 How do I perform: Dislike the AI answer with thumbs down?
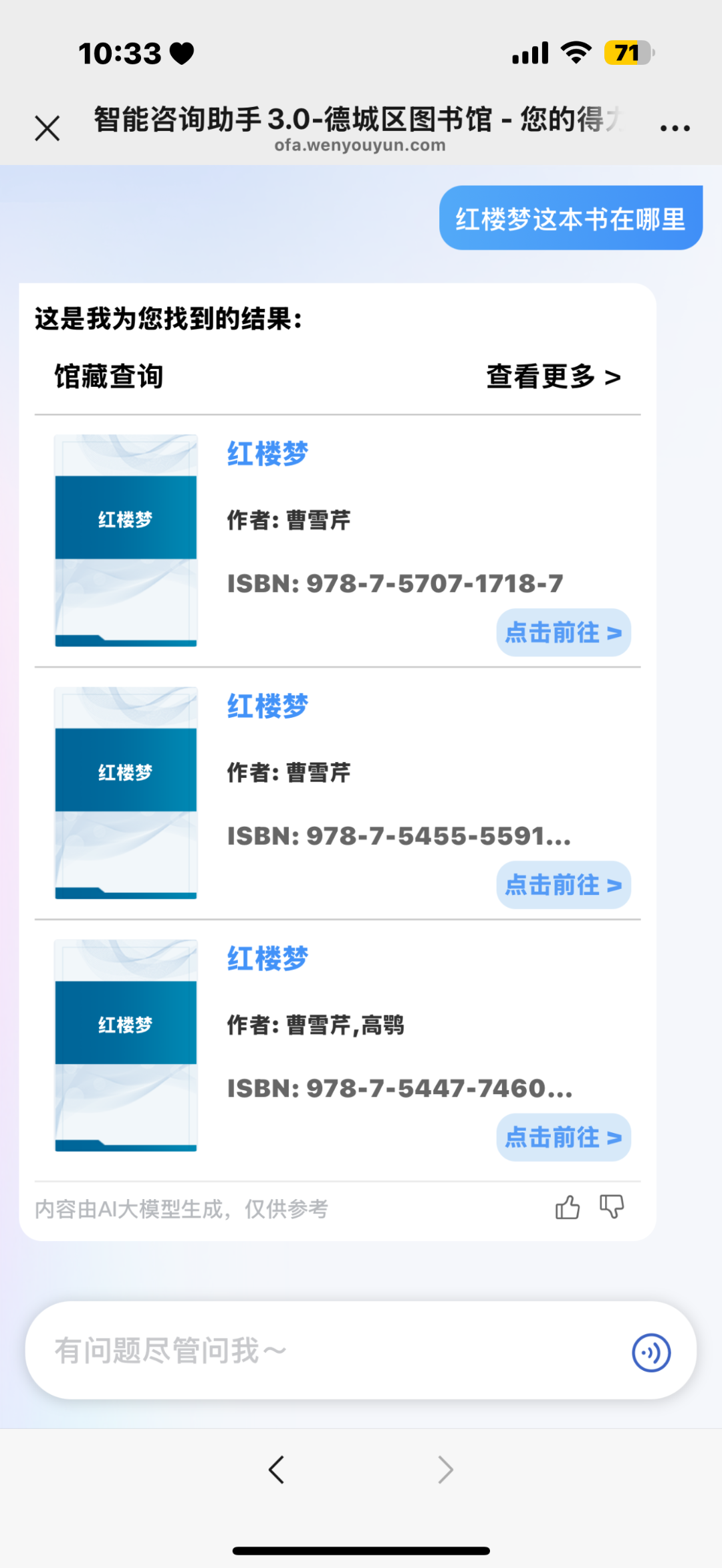tap(612, 1208)
